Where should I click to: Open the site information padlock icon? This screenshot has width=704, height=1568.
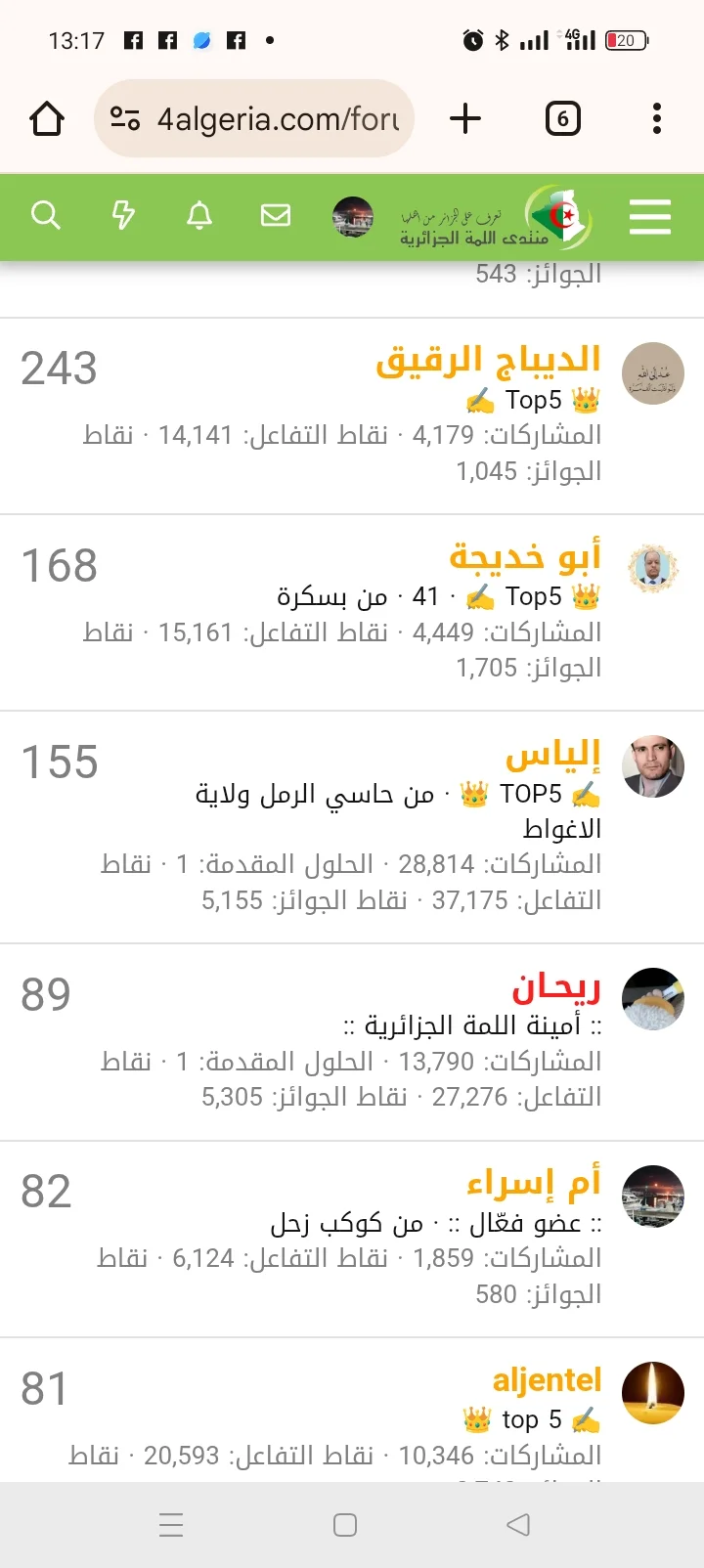(124, 118)
